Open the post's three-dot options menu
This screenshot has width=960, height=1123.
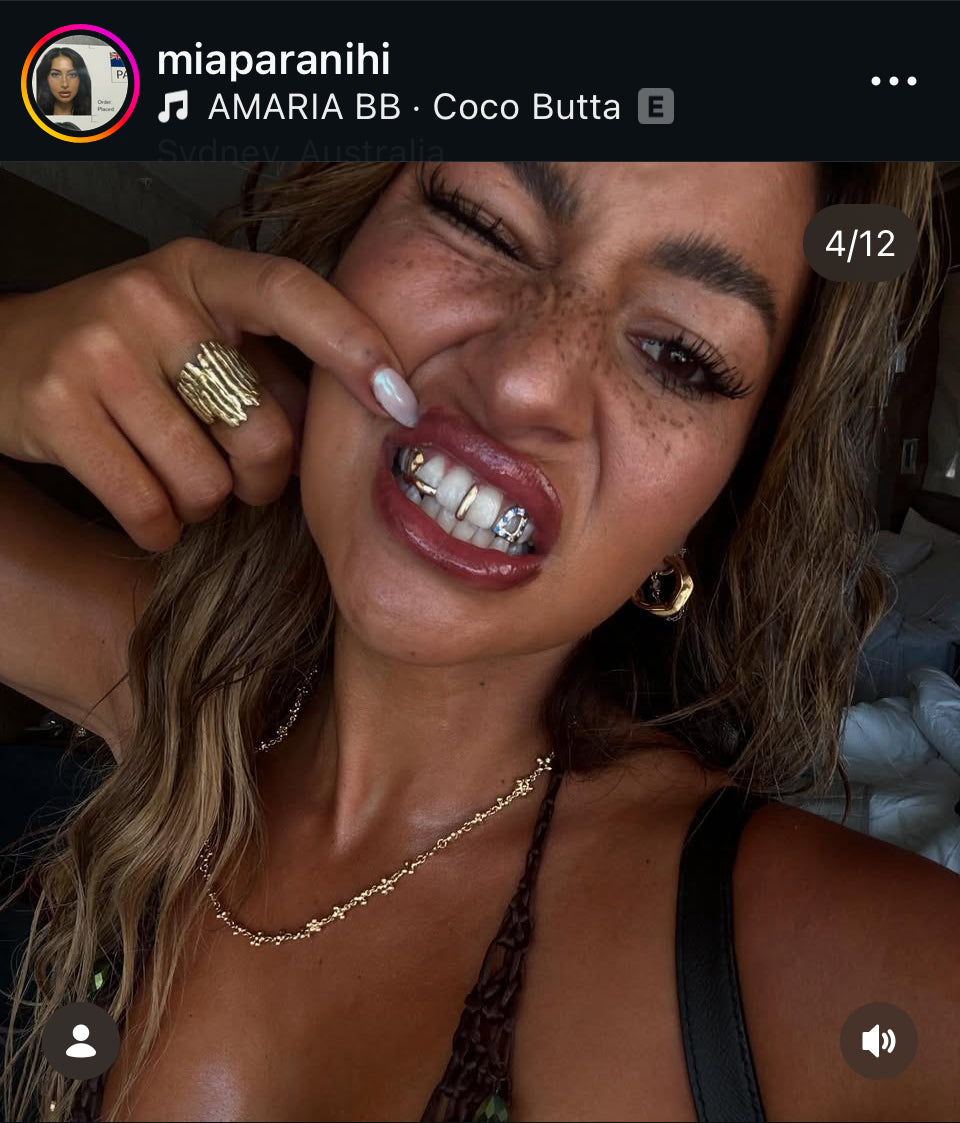click(893, 81)
